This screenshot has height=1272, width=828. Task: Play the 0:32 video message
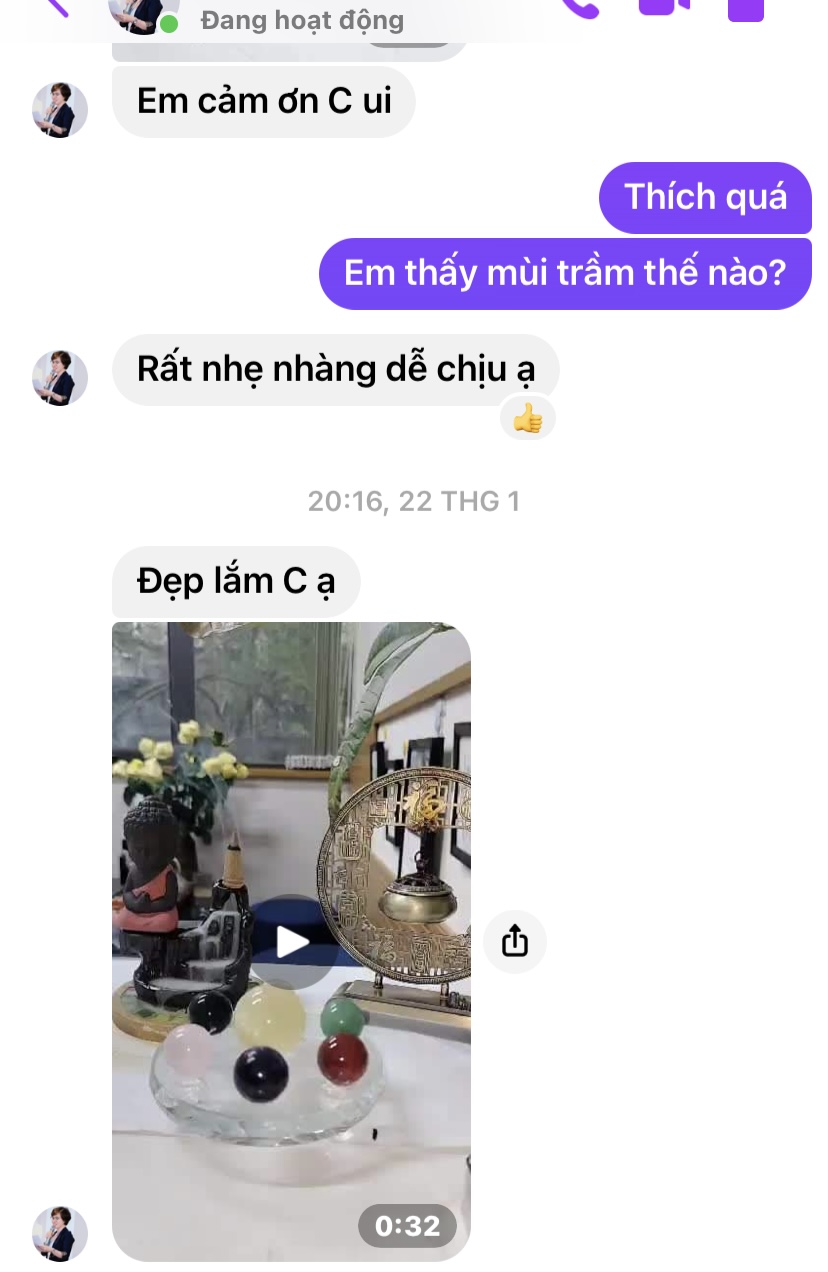pos(292,941)
